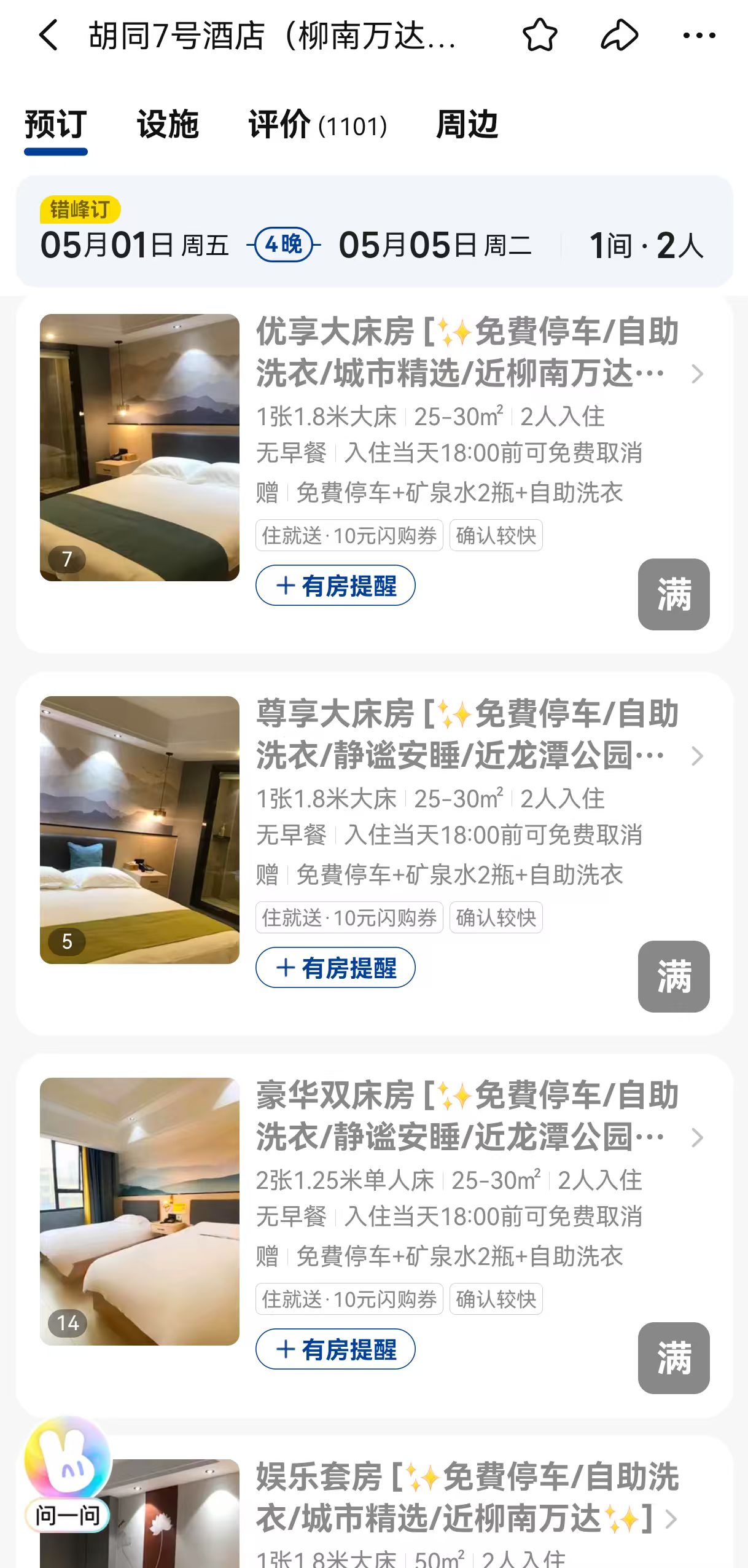
Task: Switch to the 设施 tab
Action: pos(168,125)
